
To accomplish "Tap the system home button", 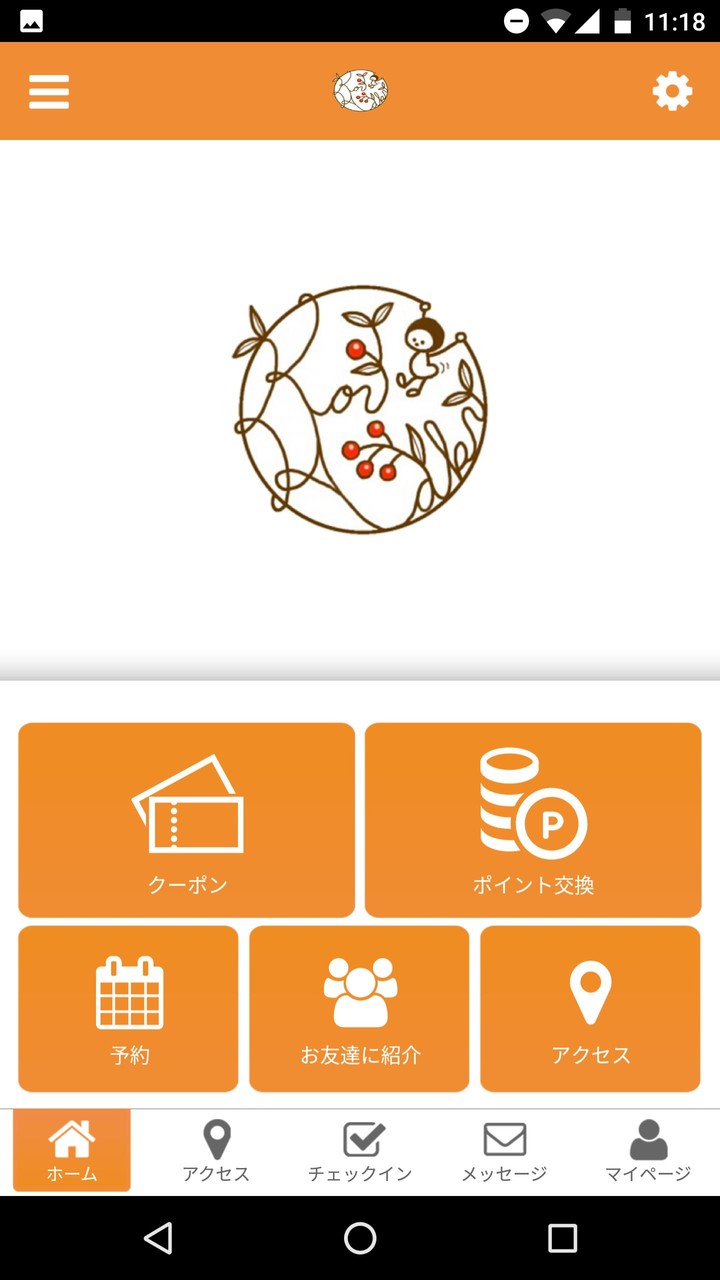I will pyautogui.click(x=360, y=1238).
